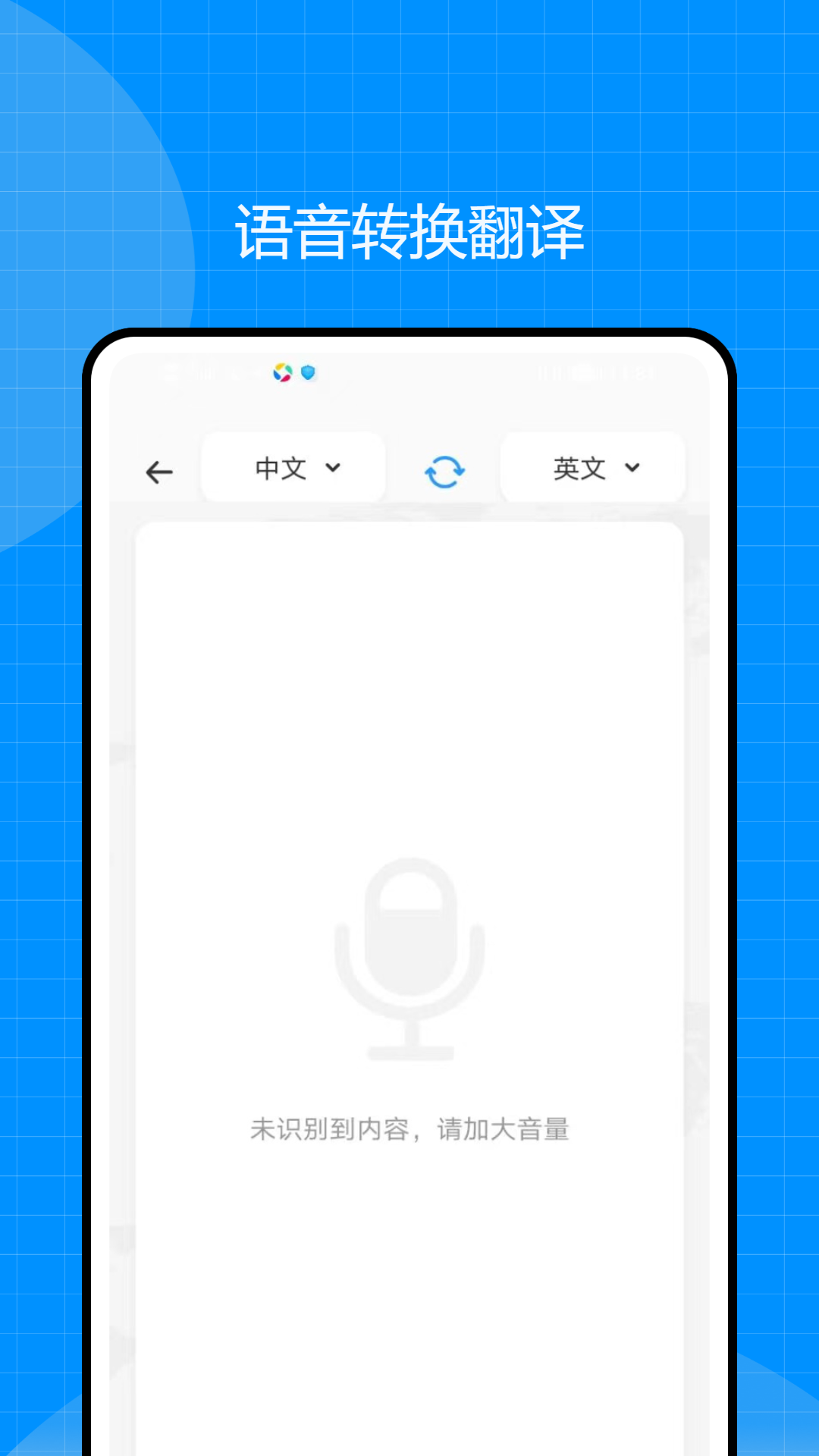Open the 英文 target language dropdown
This screenshot has width=819, height=1456.
click(x=591, y=468)
